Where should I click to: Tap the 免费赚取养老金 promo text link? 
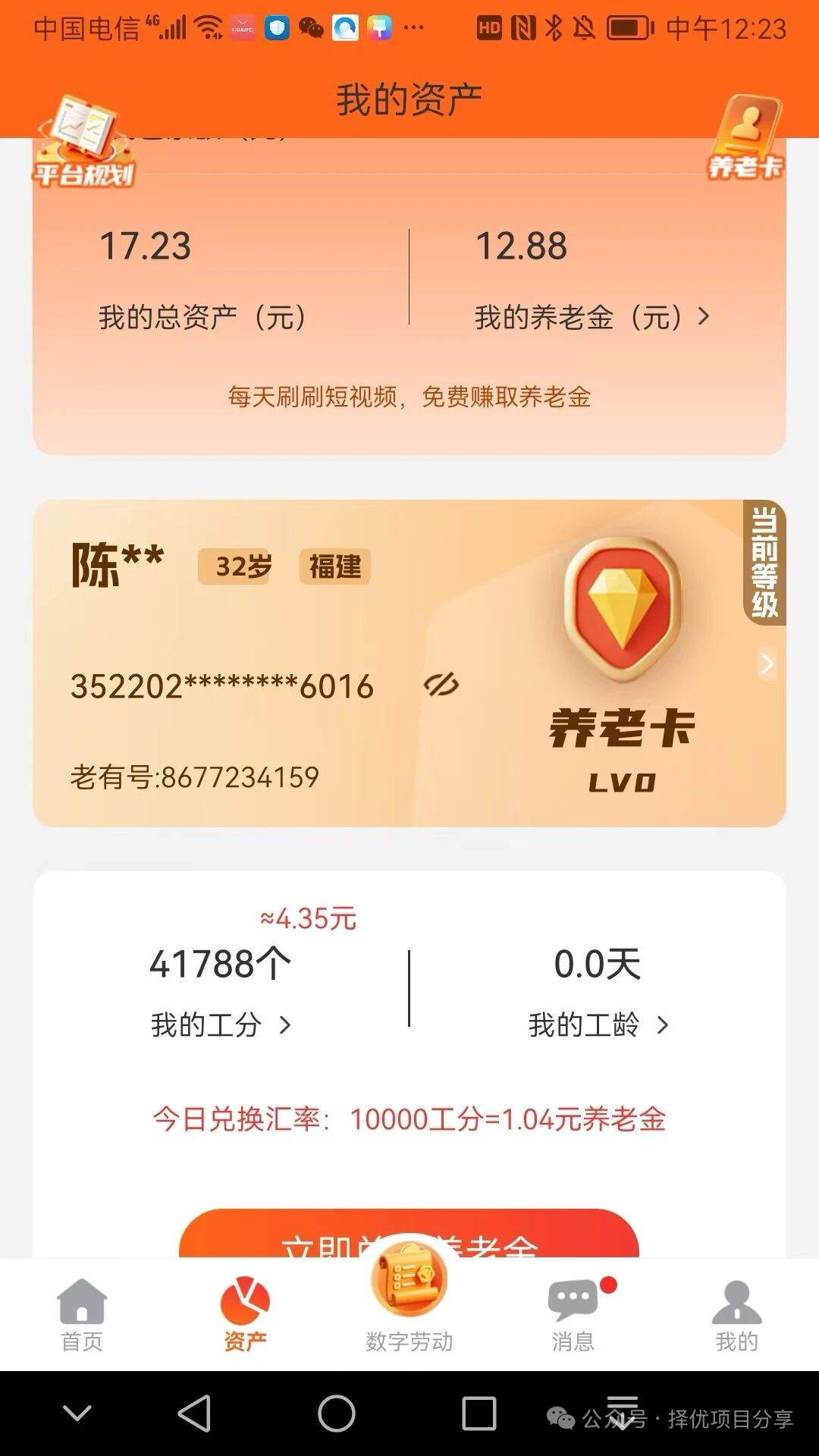(x=409, y=395)
